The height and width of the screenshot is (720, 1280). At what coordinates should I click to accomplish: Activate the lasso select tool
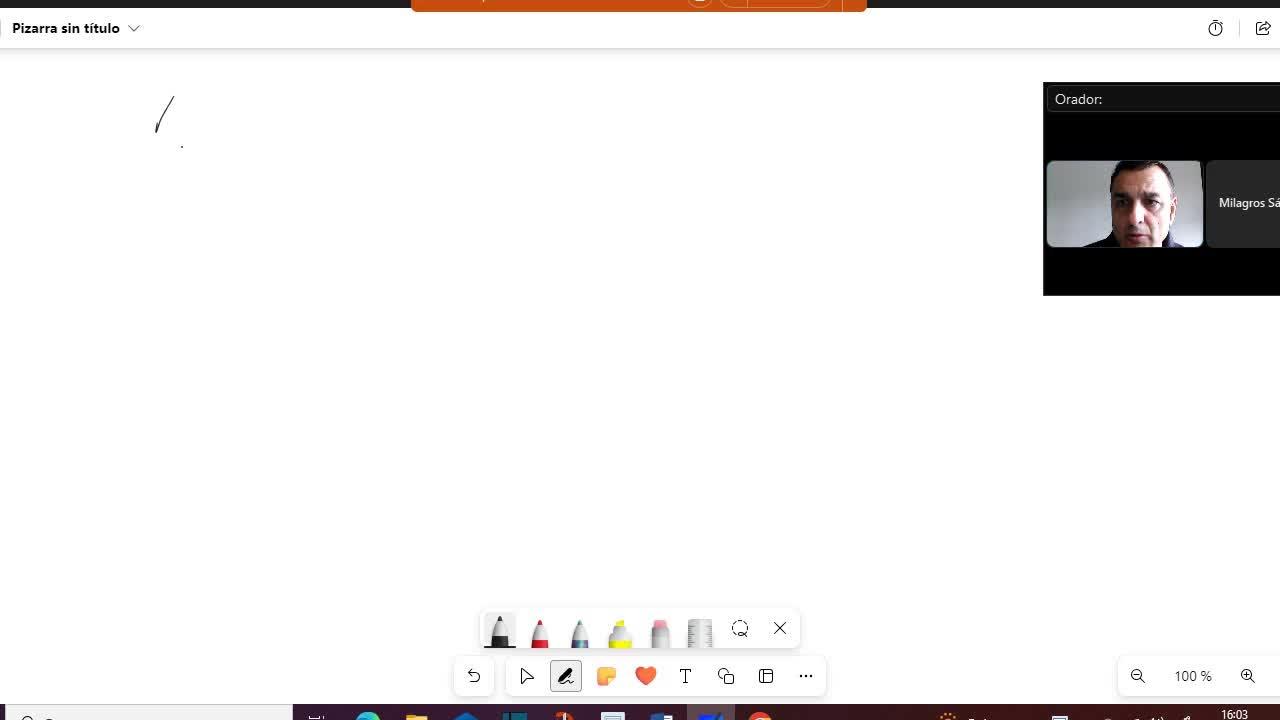coord(740,628)
